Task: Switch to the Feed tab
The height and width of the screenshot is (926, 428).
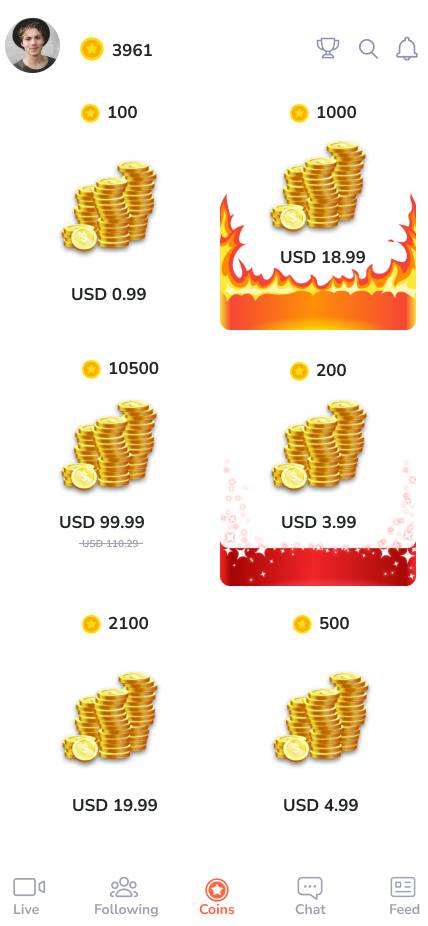Action: pyautogui.click(x=404, y=896)
